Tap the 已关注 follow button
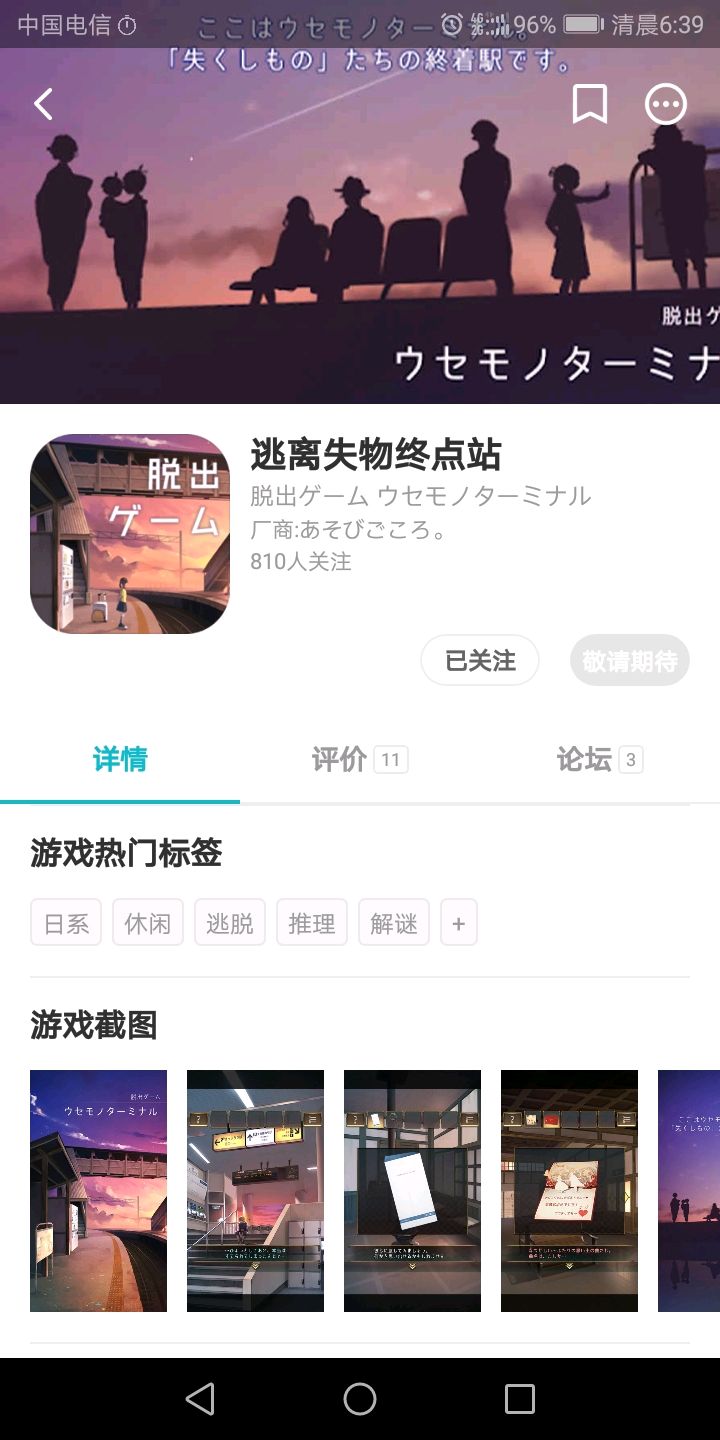This screenshot has width=720, height=1440. click(x=480, y=660)
